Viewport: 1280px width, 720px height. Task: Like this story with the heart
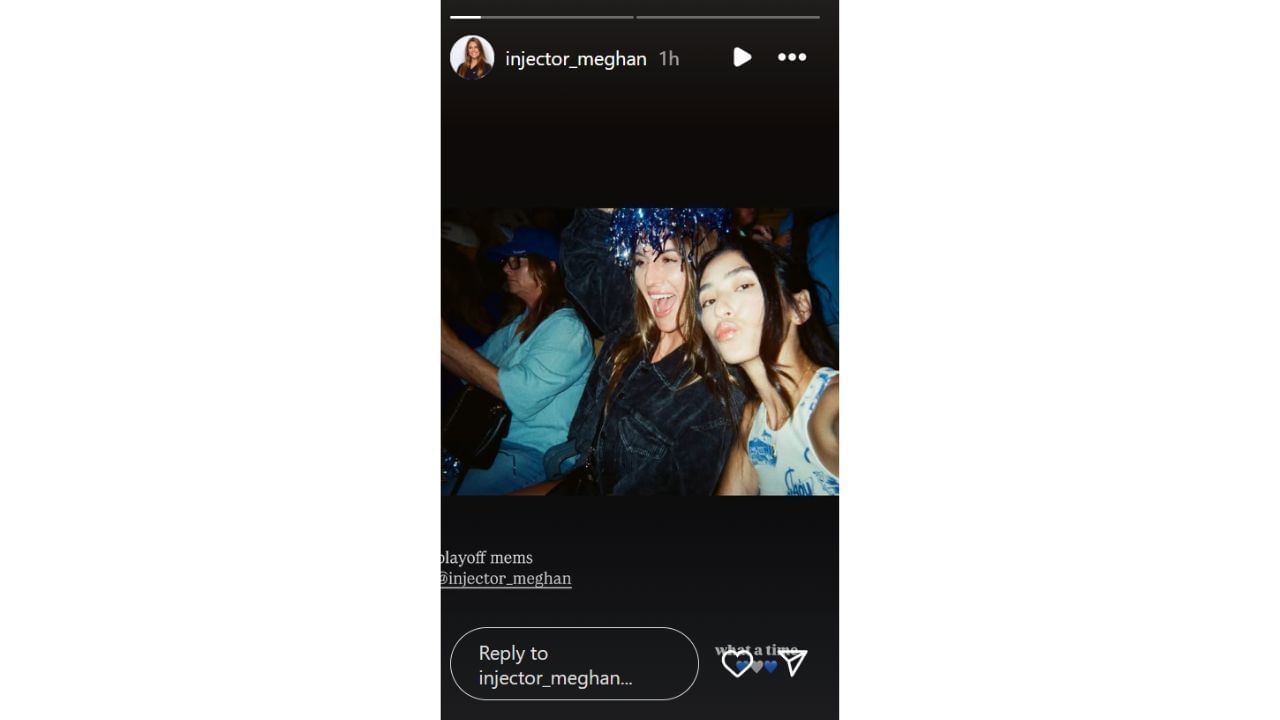coord(736,663)
